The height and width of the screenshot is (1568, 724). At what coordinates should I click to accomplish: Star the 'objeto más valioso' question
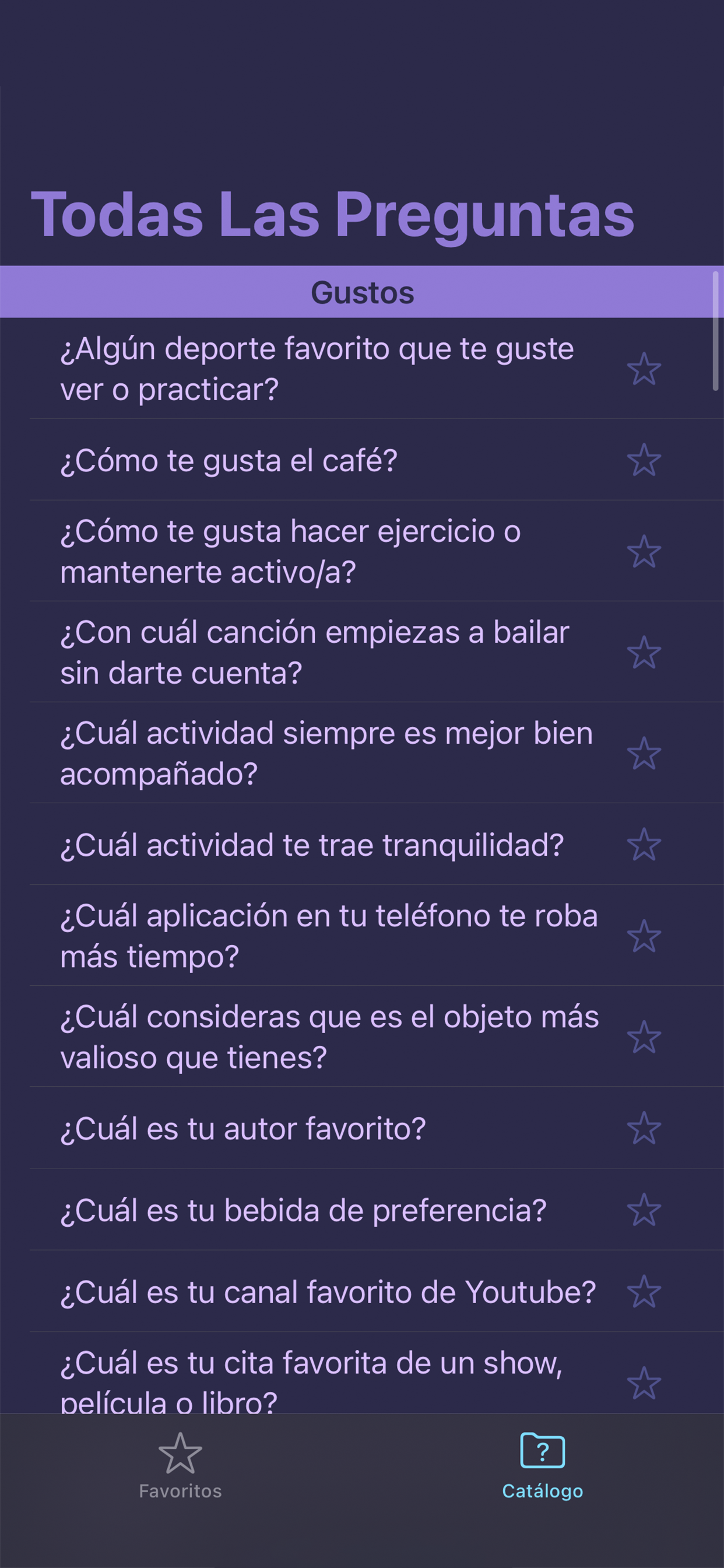pyautogui.click(x=644, y=1037)
